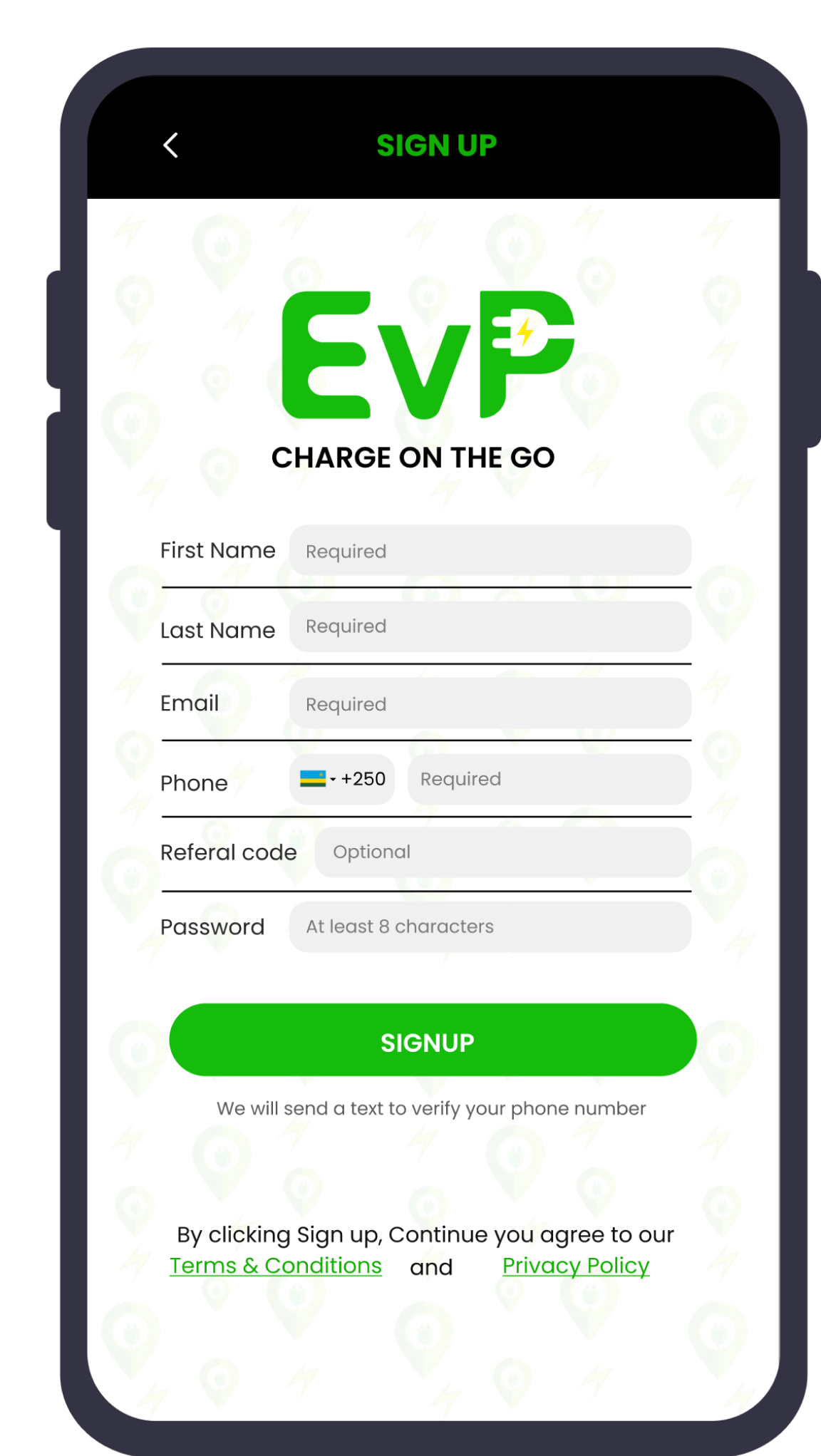Submit the form with SIGNUP button
821x1456 pixels.
coord(433,1041)
